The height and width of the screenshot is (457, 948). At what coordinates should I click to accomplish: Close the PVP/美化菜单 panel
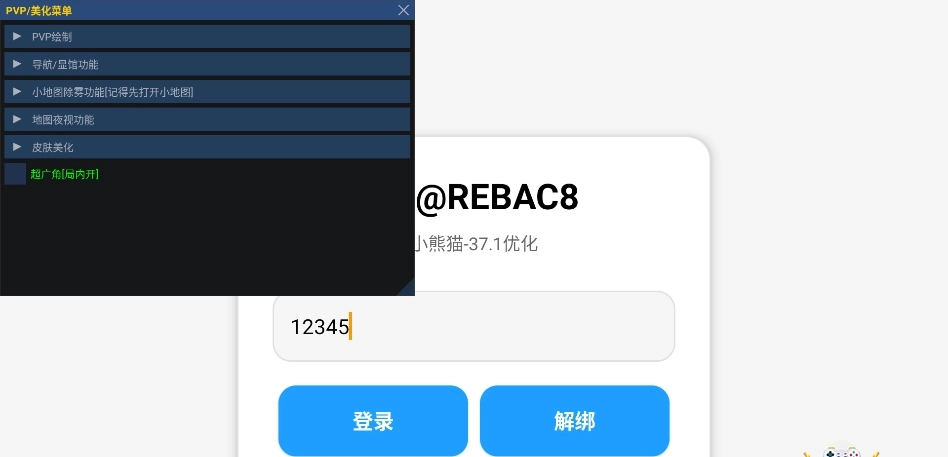pyautogui.click(x=404, y=10)
